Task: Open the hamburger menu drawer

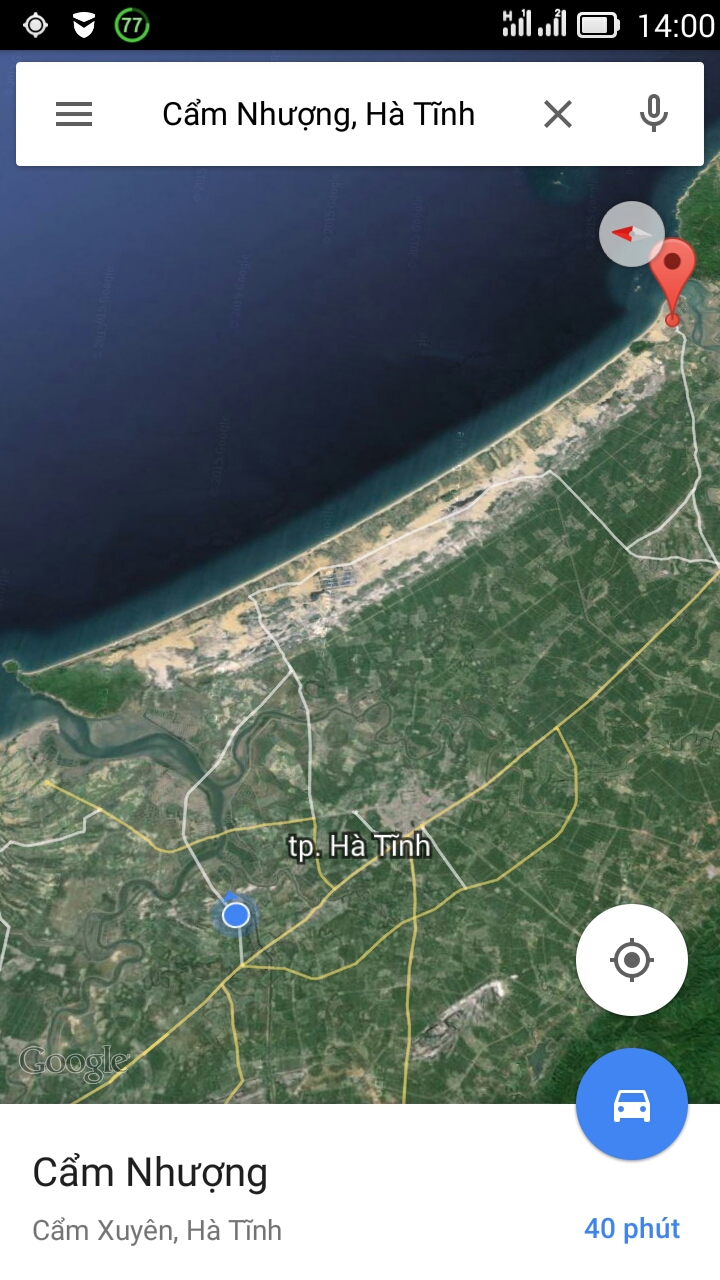Action: tap(74, 115)
